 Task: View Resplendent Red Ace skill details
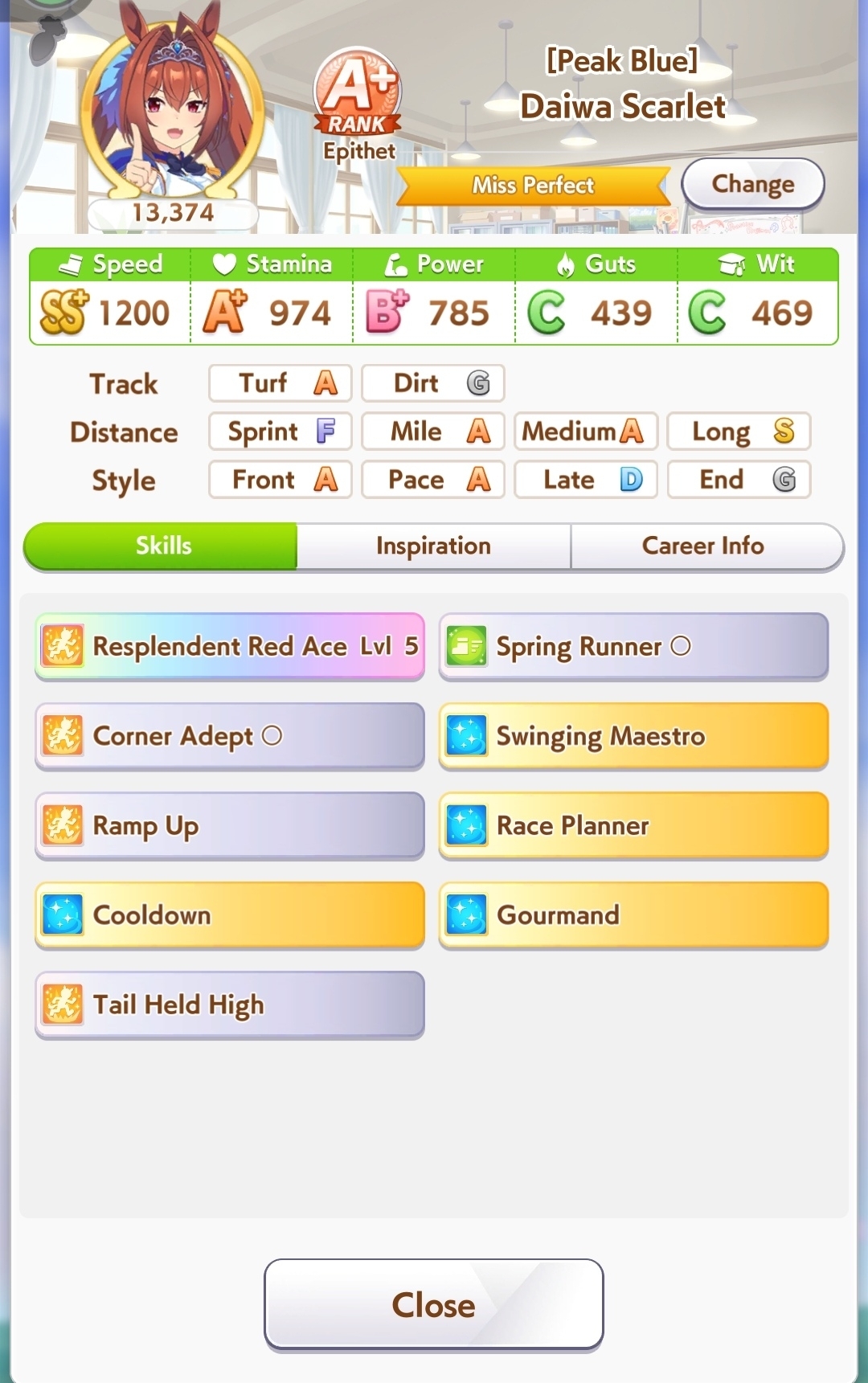pyautogui.click(x=230, y=646)
